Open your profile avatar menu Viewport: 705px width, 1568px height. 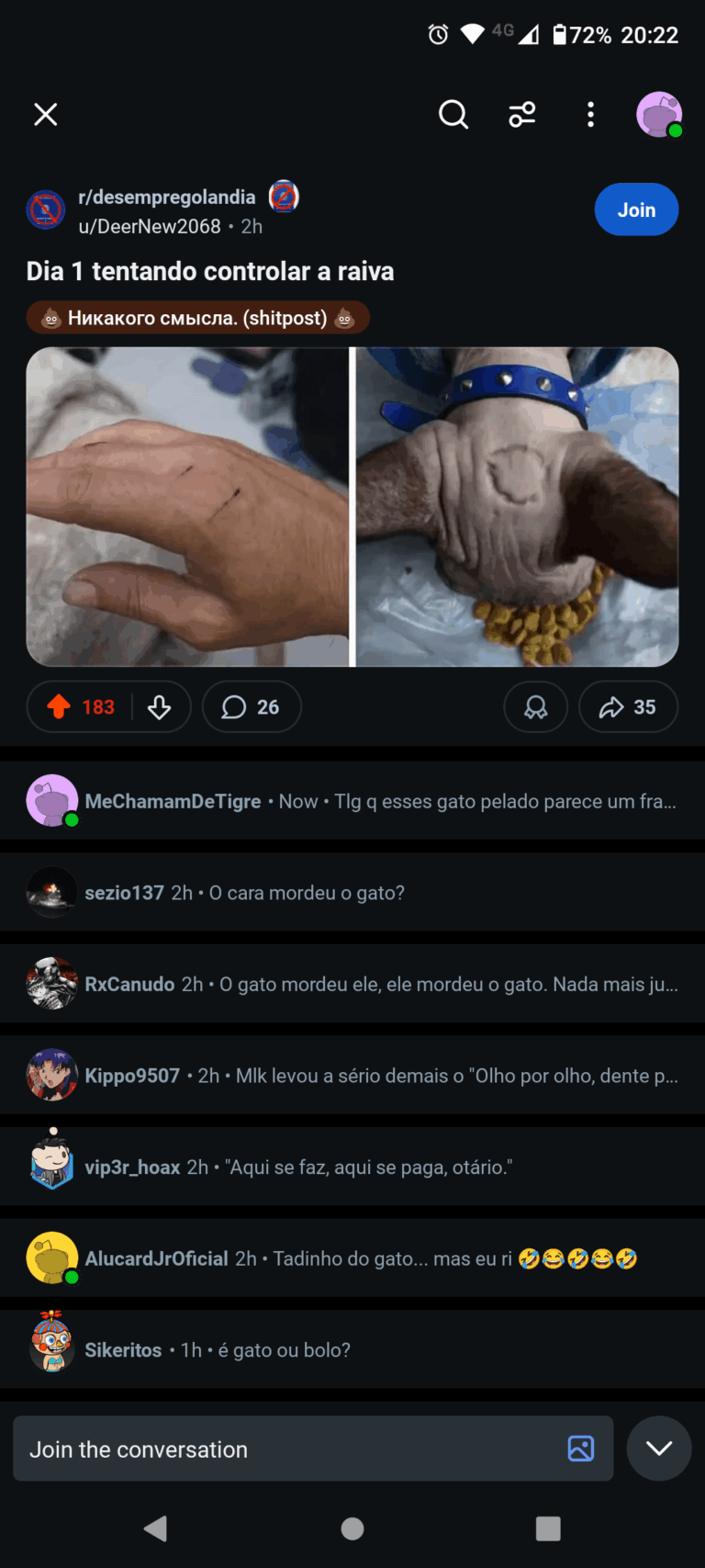(x=659, y=115)
